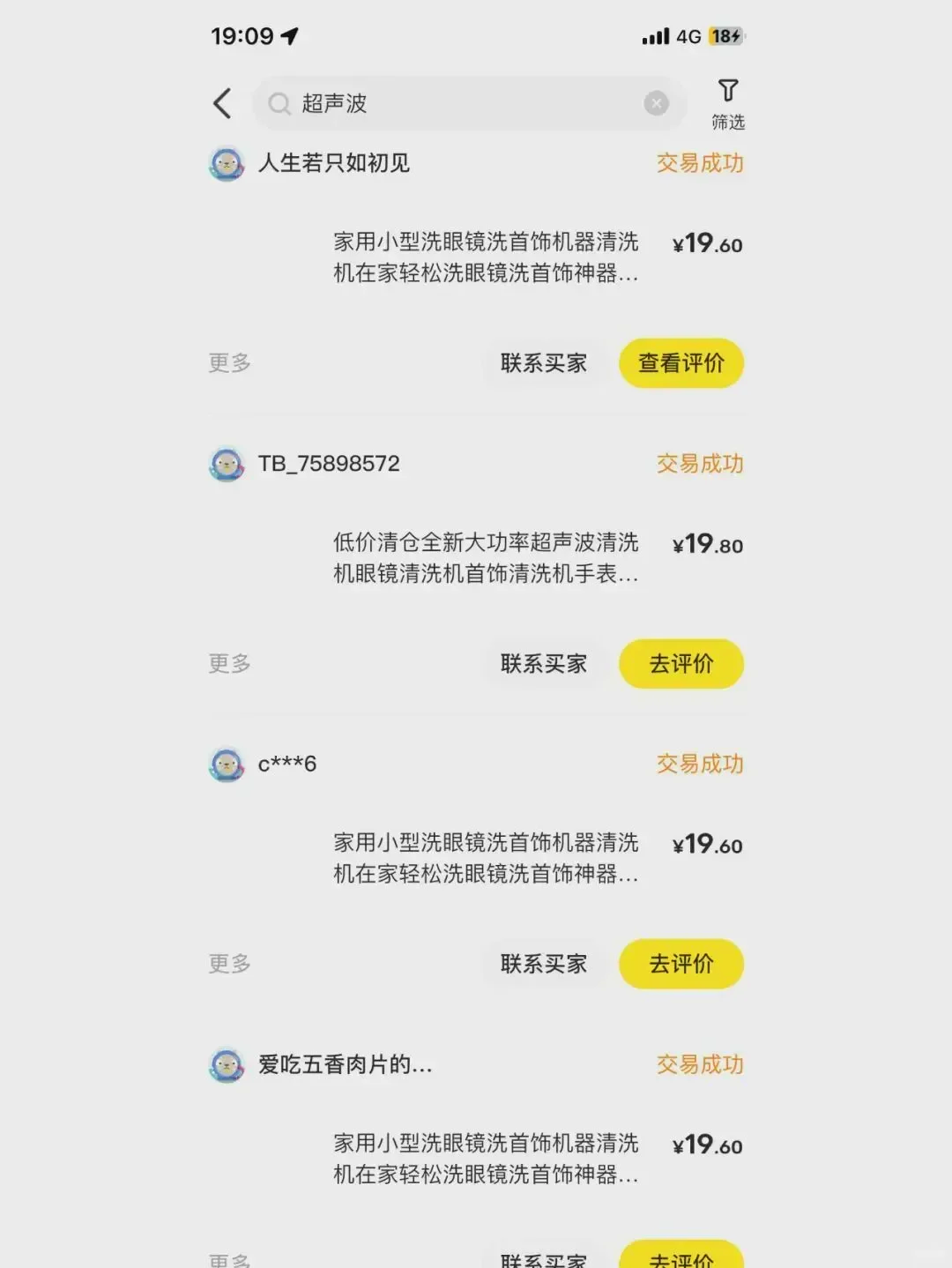952x1268 pixels.
Task: Clear the search text with the X
Action: coord(656,103)
